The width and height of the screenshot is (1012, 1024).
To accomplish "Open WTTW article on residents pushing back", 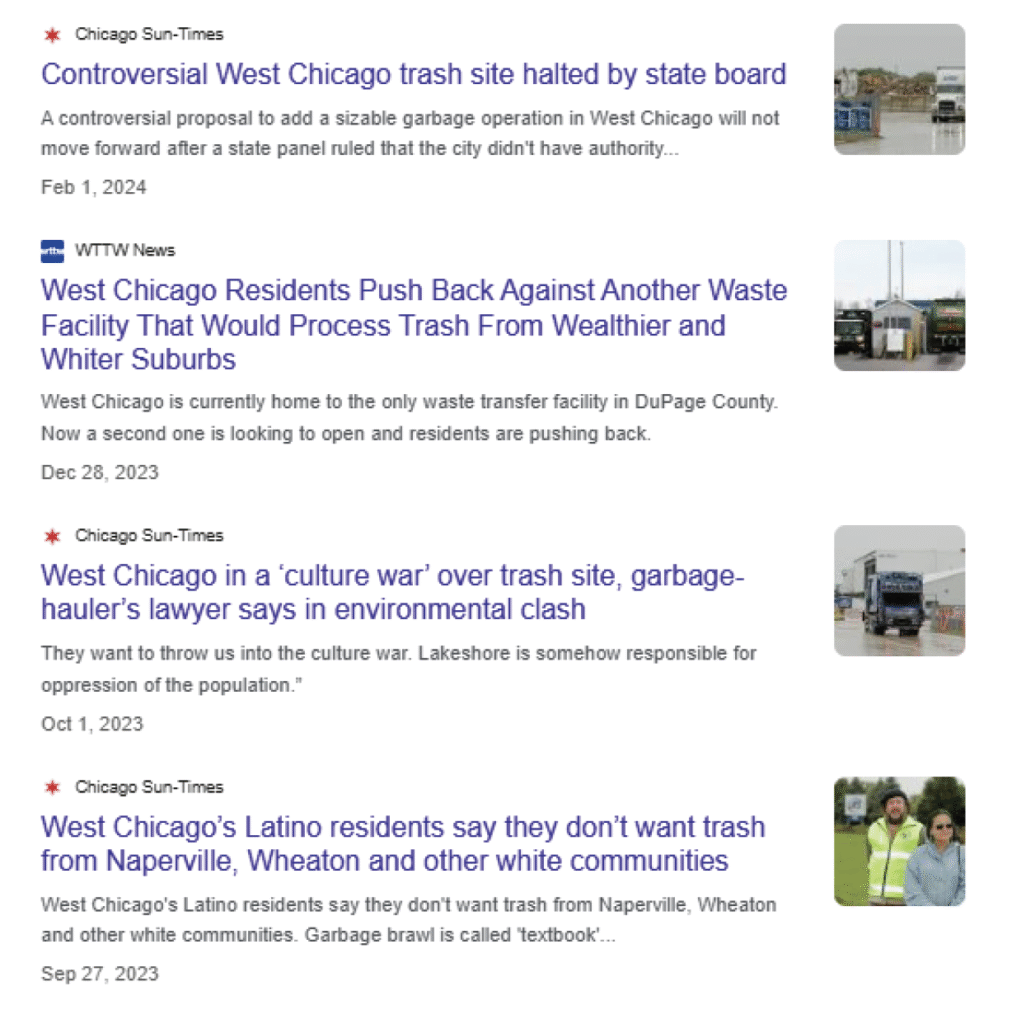I will pos(413,325).
